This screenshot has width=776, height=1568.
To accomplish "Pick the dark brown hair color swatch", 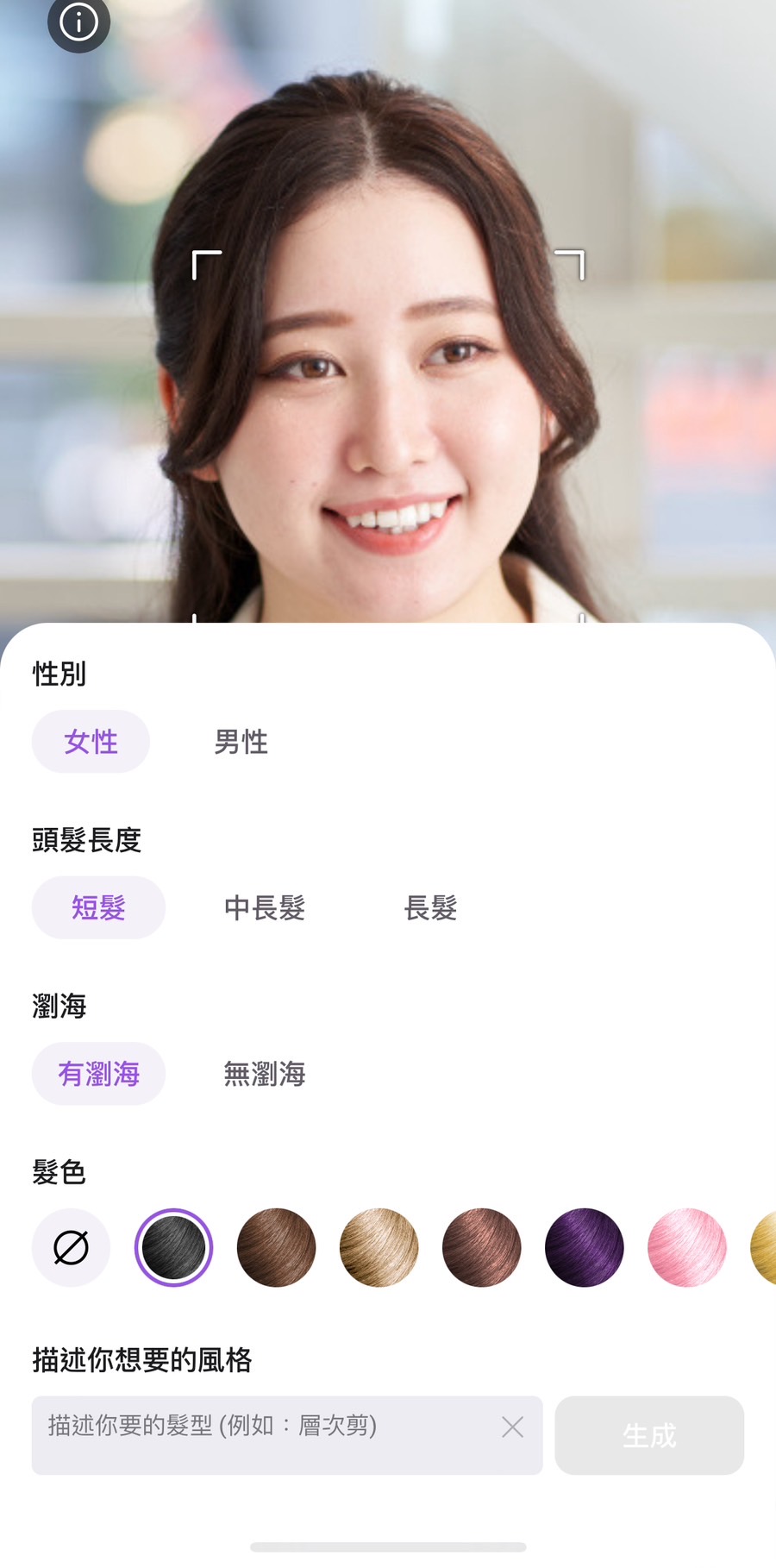I will click(x=276, y=1248).
